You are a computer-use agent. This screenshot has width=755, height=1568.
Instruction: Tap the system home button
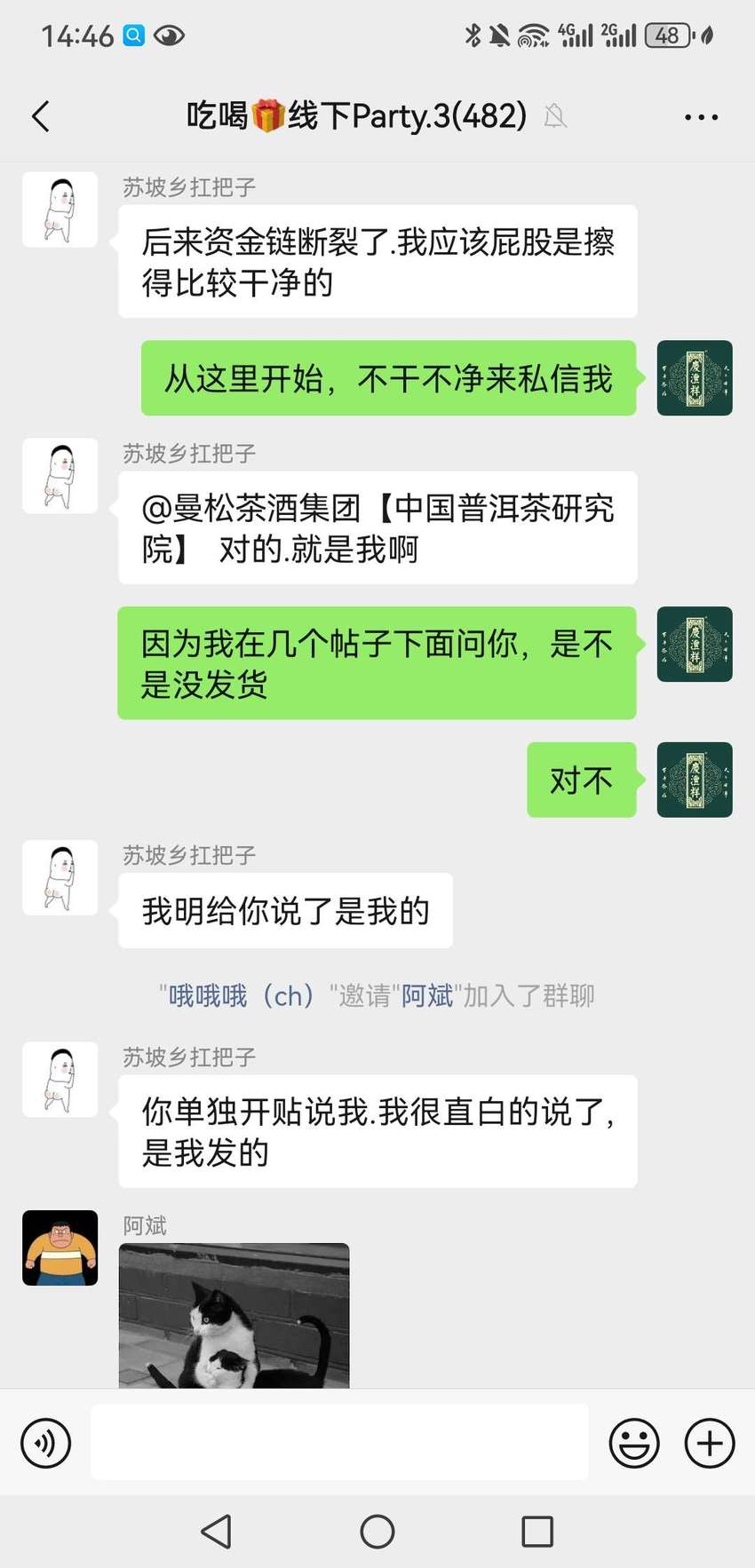click(377, 1532)
